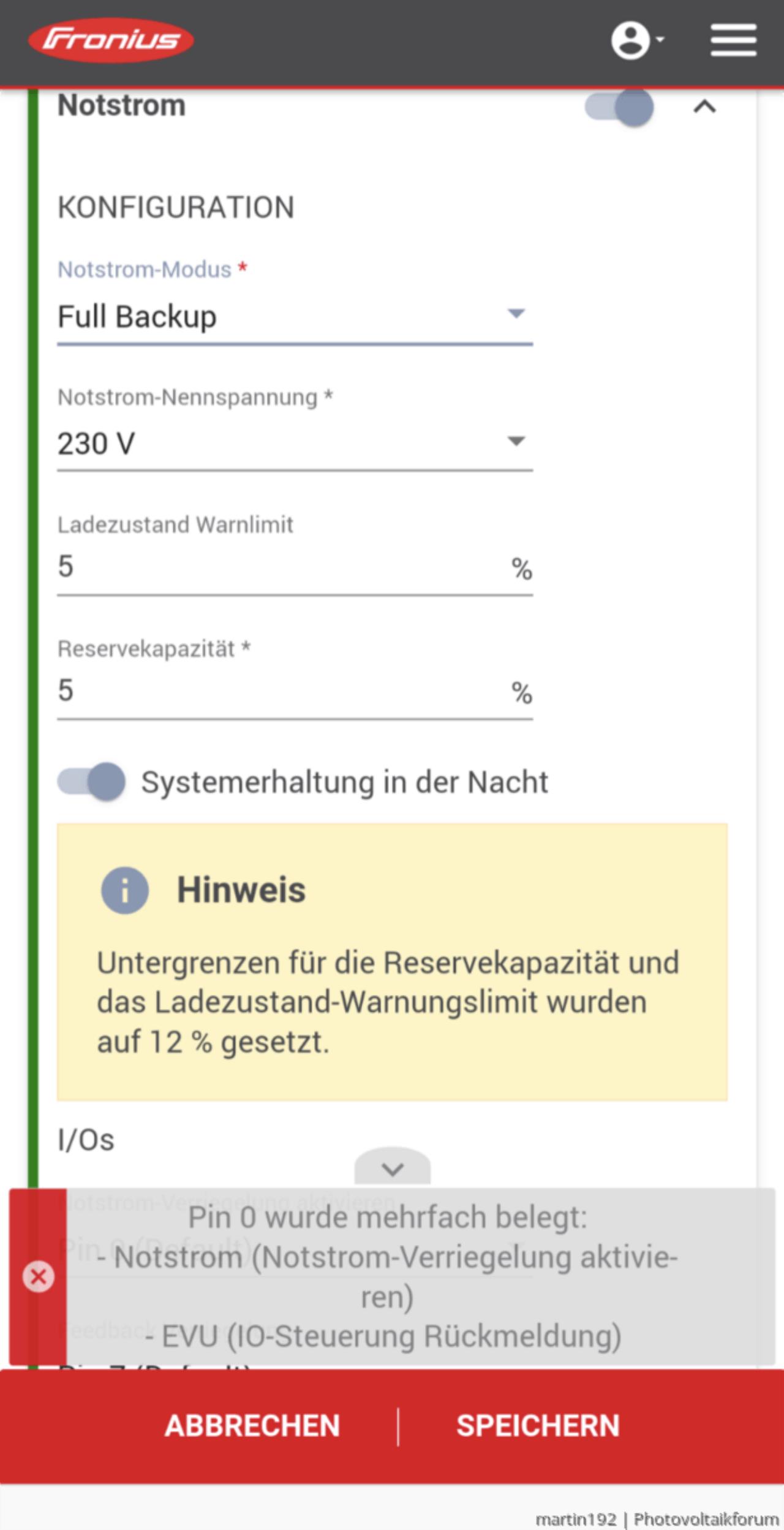Tap ABBRECHEN to cancel changes
784x1530 pixels.
point(252,1426)
